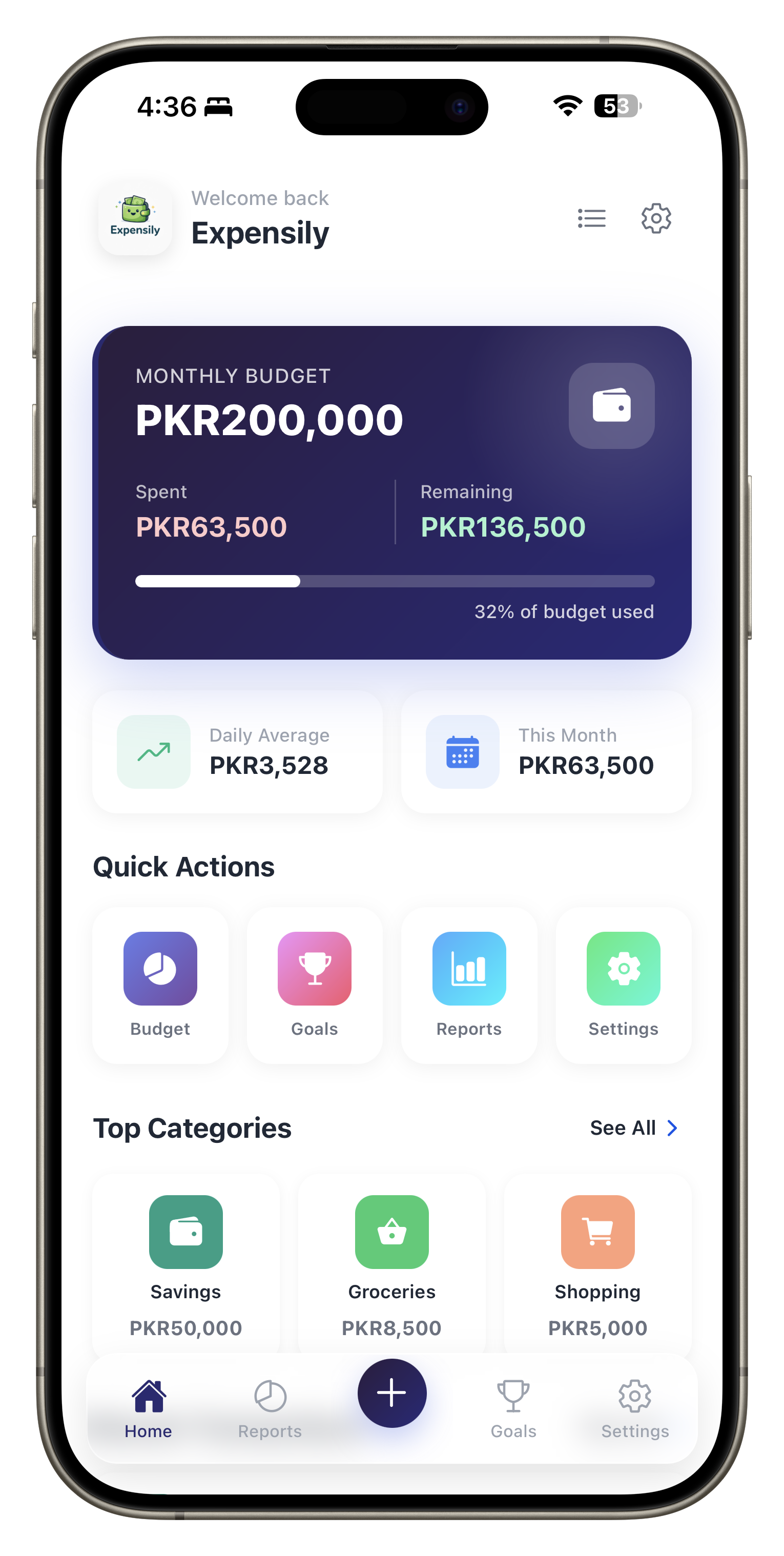Open the Goals quick action
The width and height of the screenshot is (784, 1556).
click(x=315, y=985)
